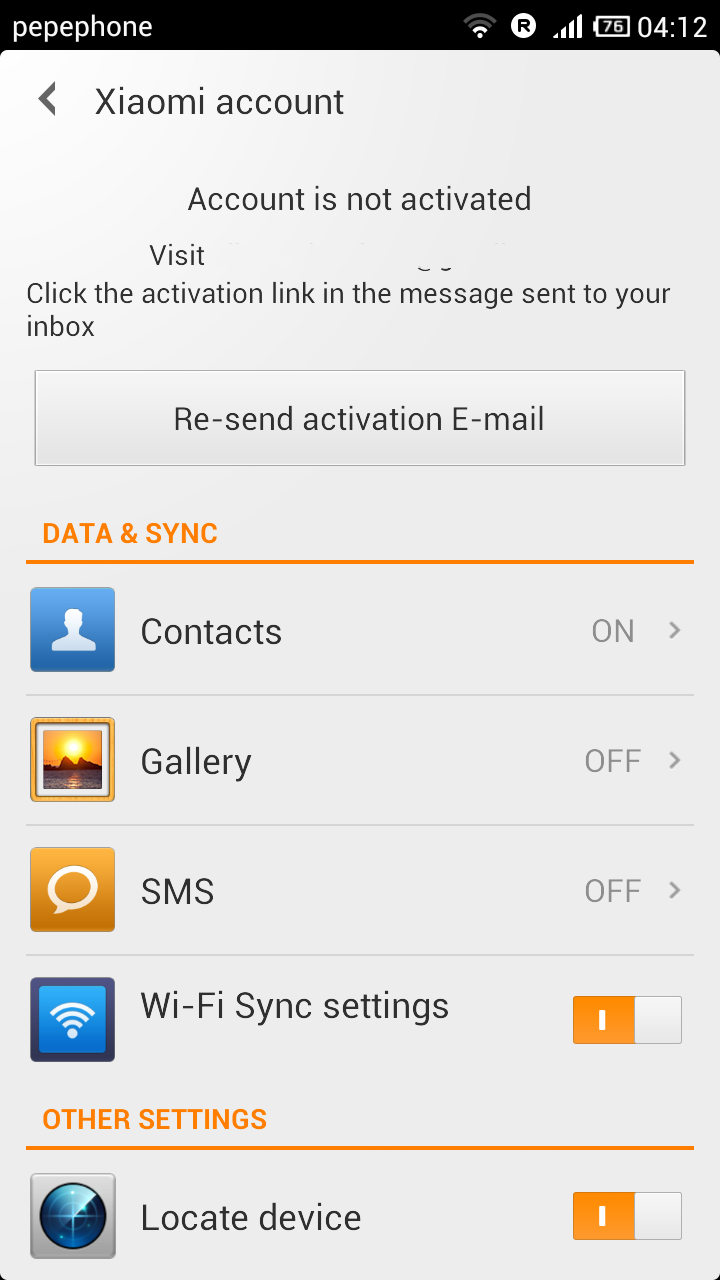
Task: Turn off the Locate device switch
Action: click(627, 1216)
